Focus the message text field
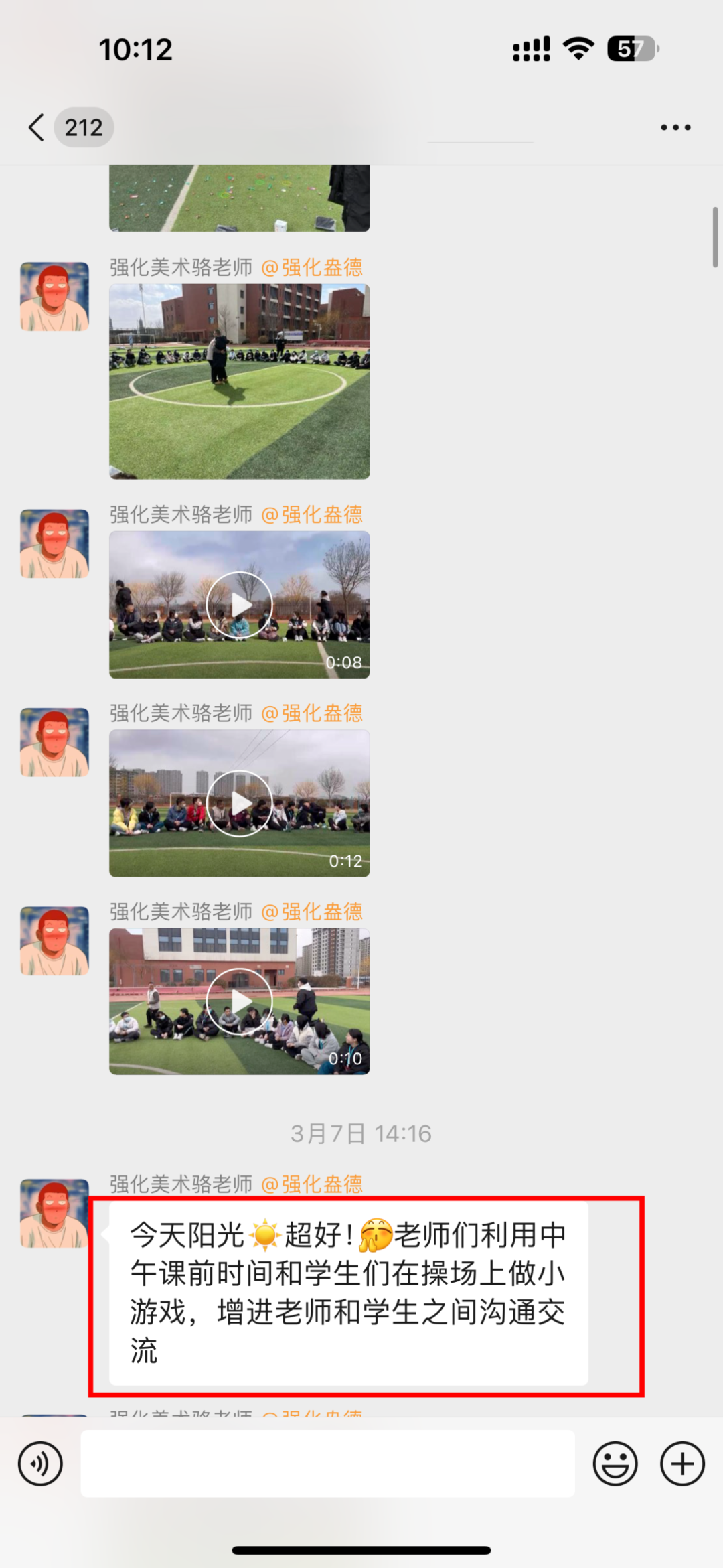 [327, 1464]
